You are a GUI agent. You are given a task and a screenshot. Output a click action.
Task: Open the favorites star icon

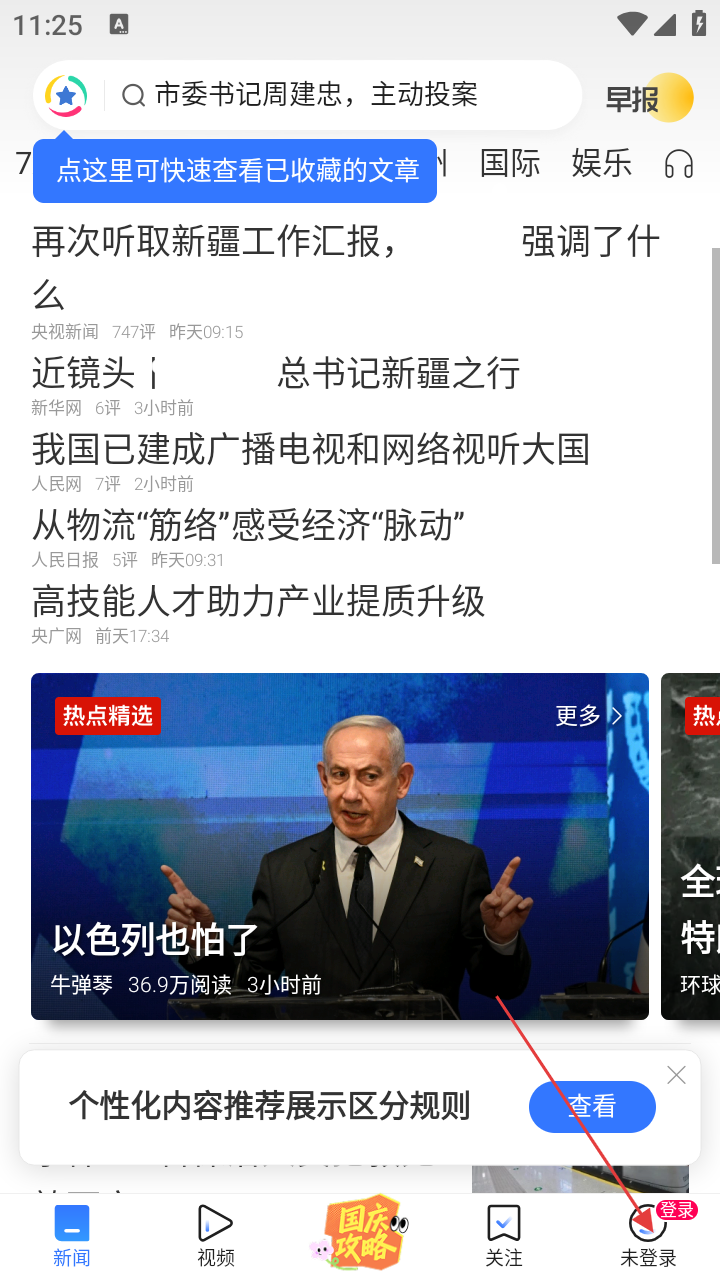click(x=66, y=96)
